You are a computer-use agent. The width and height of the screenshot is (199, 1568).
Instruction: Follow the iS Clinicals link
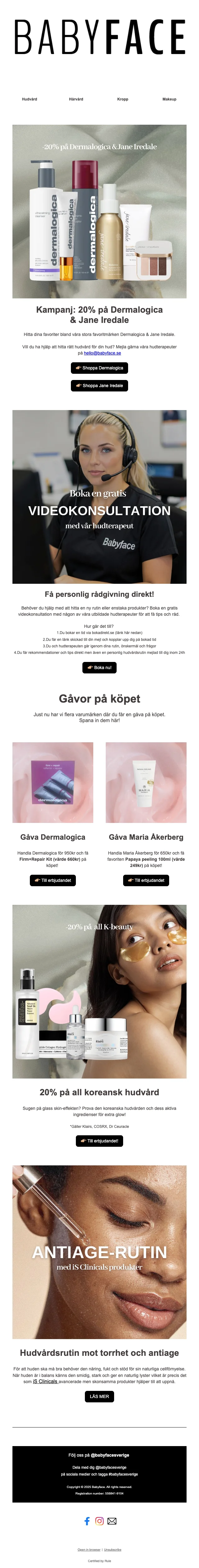pyautogui.click(x=45, y=1381)
